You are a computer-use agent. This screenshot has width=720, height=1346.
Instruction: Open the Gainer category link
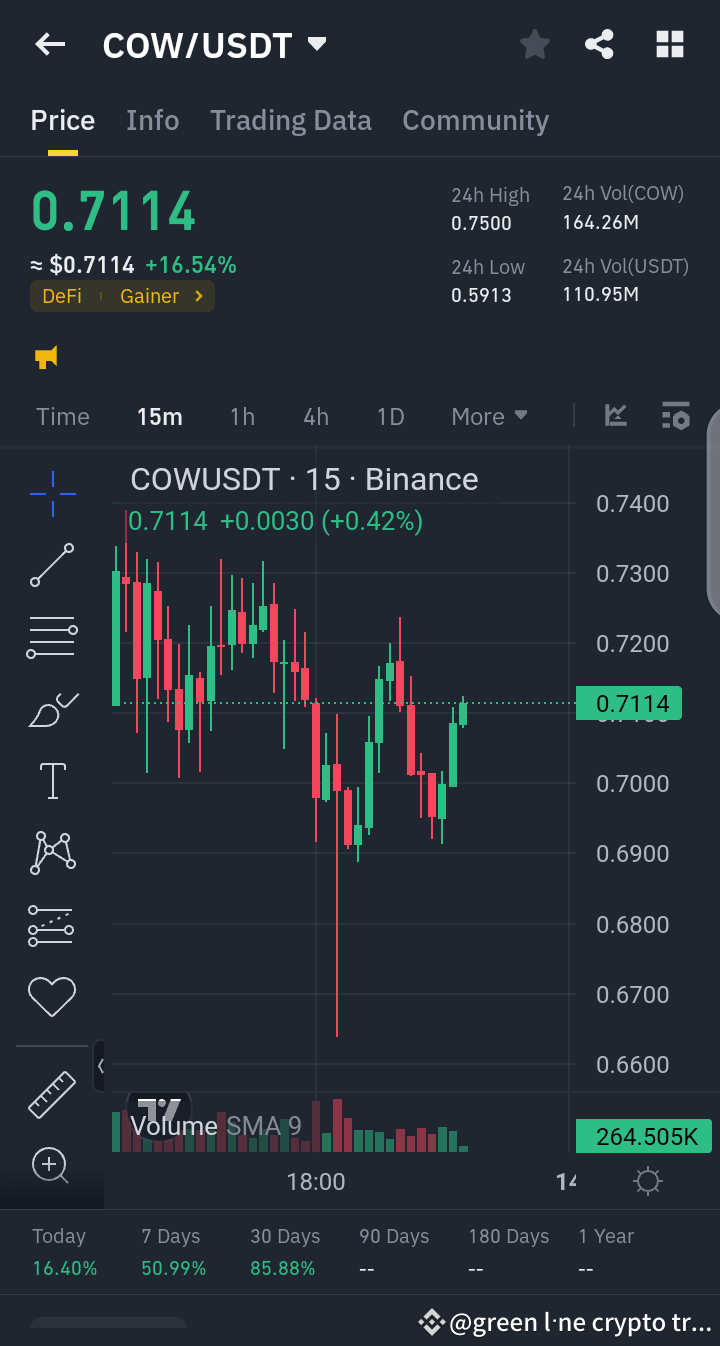(x=148, y=296)
